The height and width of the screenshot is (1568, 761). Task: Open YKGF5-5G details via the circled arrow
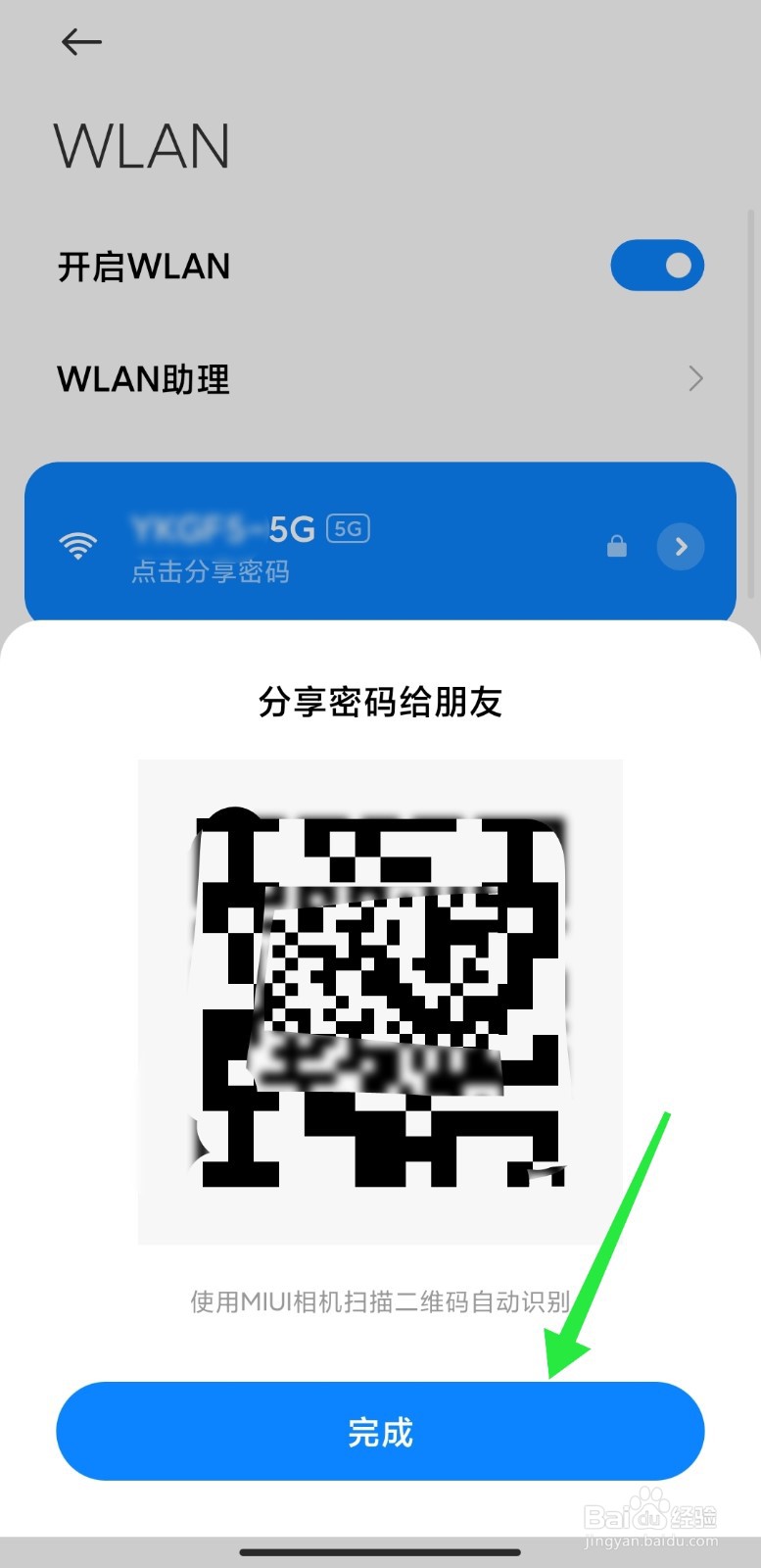(680, 547)
